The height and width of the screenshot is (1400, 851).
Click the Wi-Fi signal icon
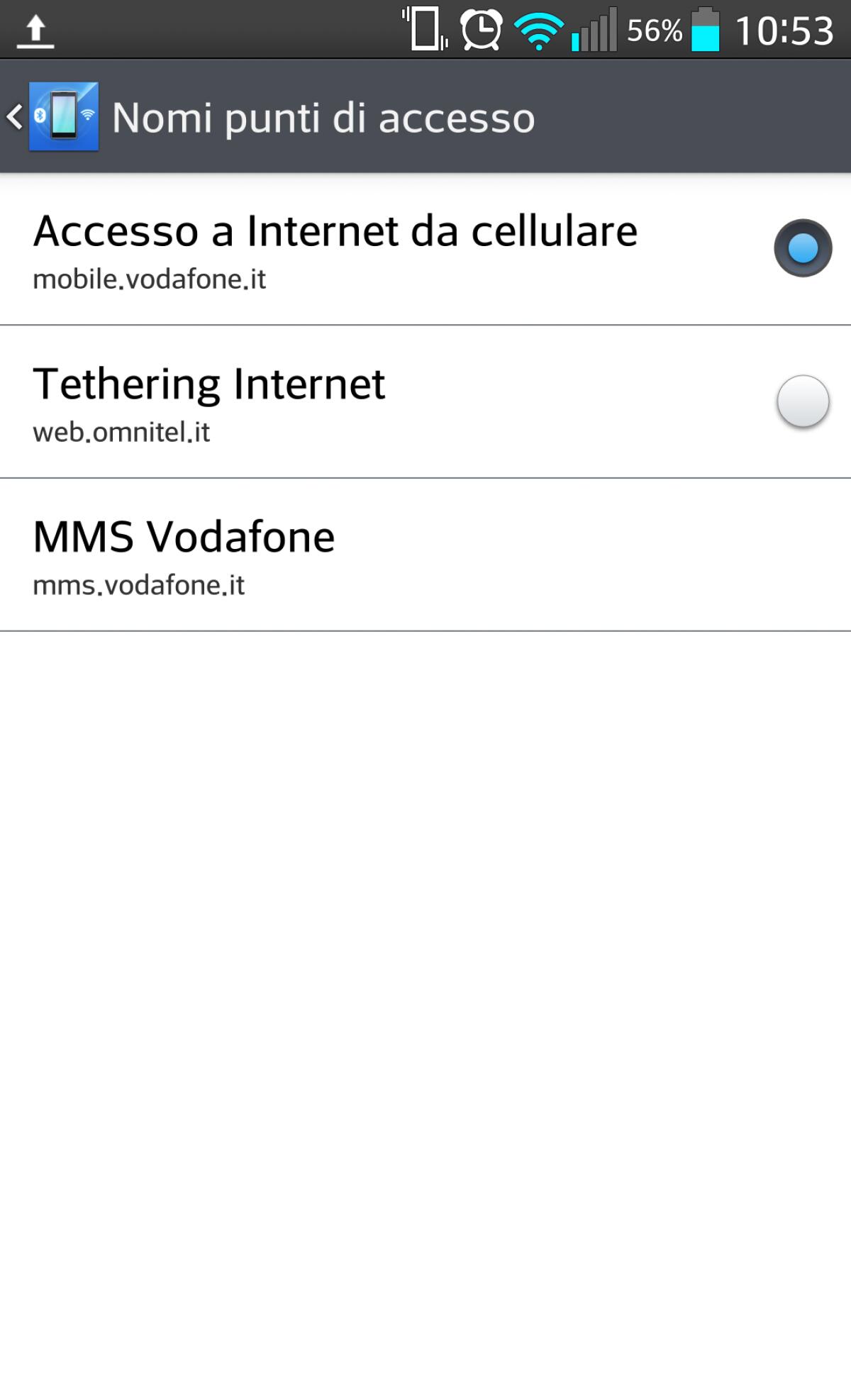pyautogui.click(x=540, y=28)
